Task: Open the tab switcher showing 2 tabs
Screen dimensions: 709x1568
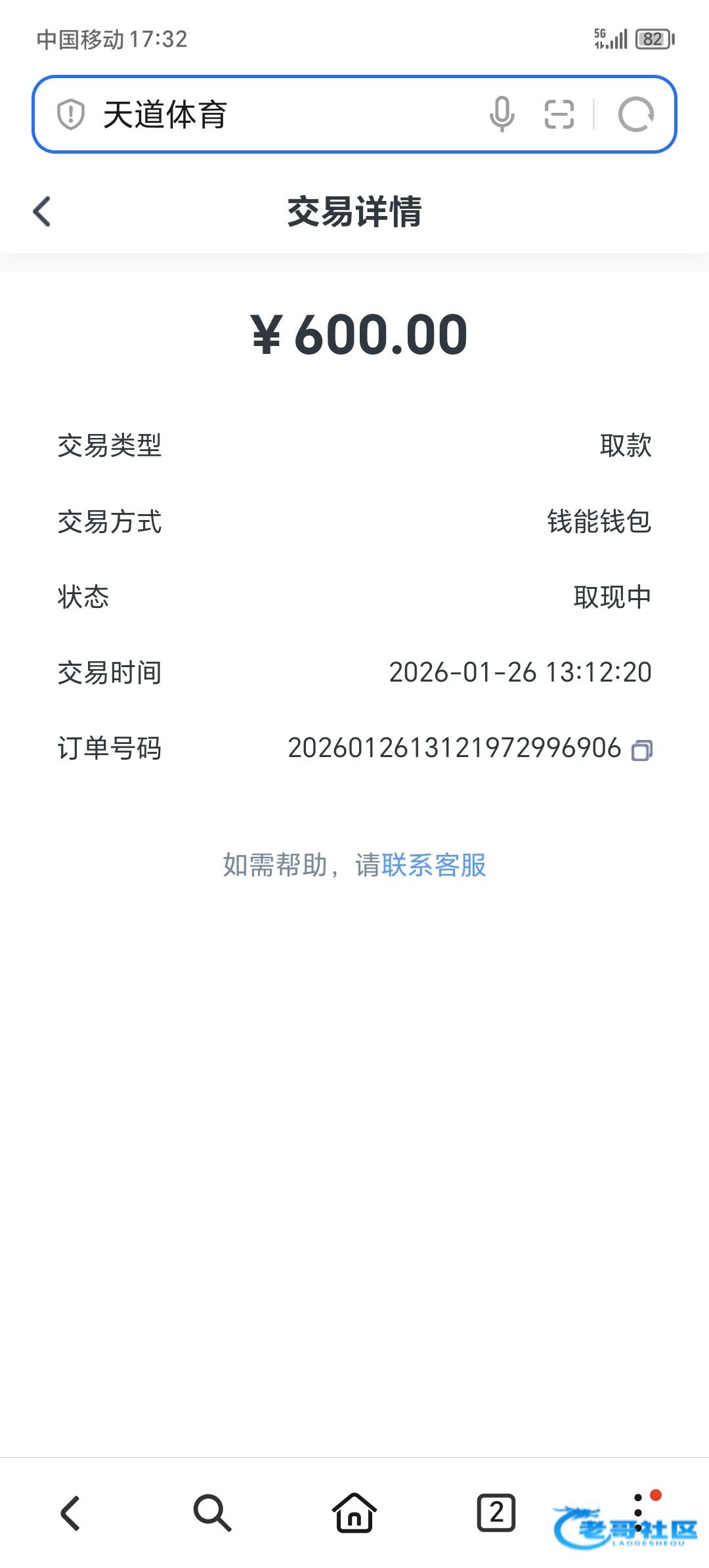Action: point(496,1514)
